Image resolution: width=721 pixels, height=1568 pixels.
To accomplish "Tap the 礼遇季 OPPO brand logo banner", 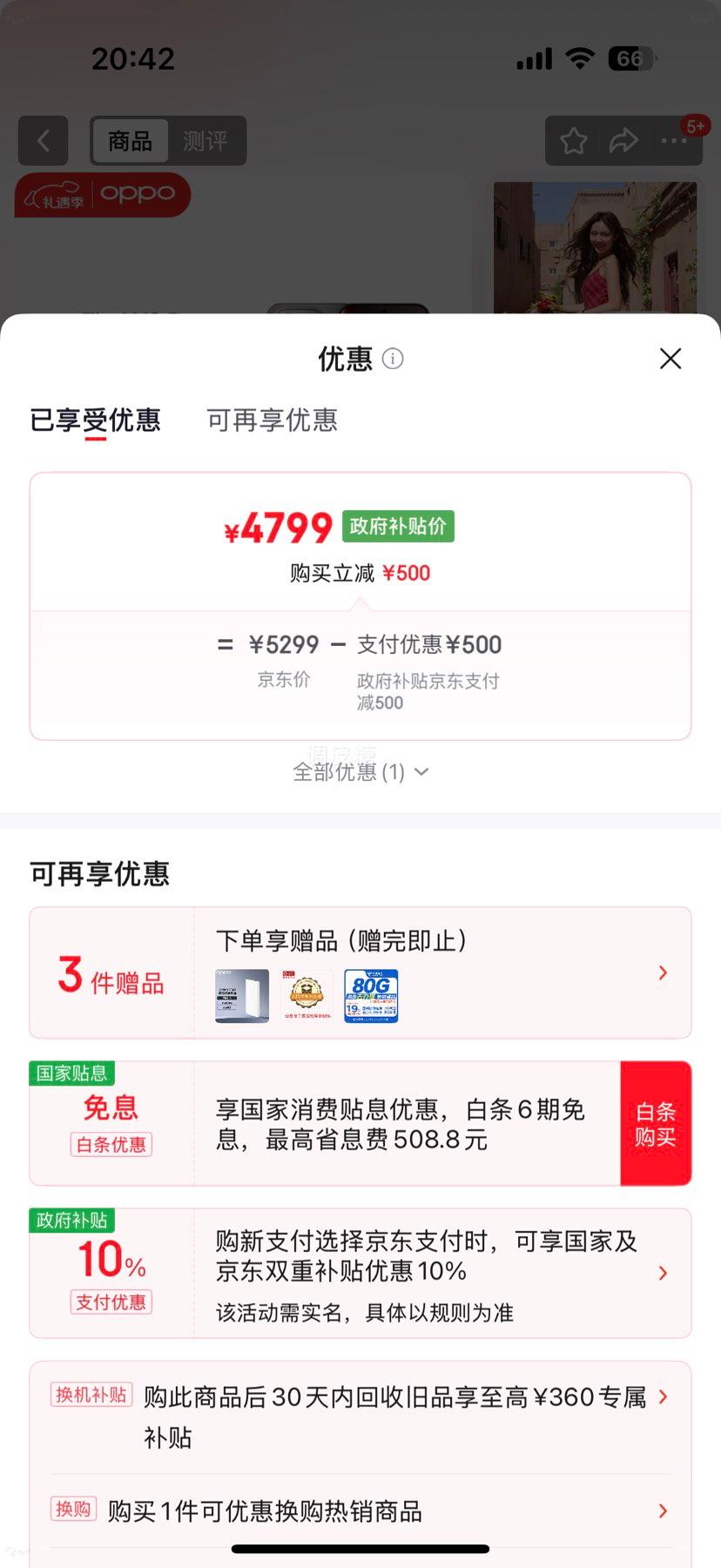I will tap(100, 195).
